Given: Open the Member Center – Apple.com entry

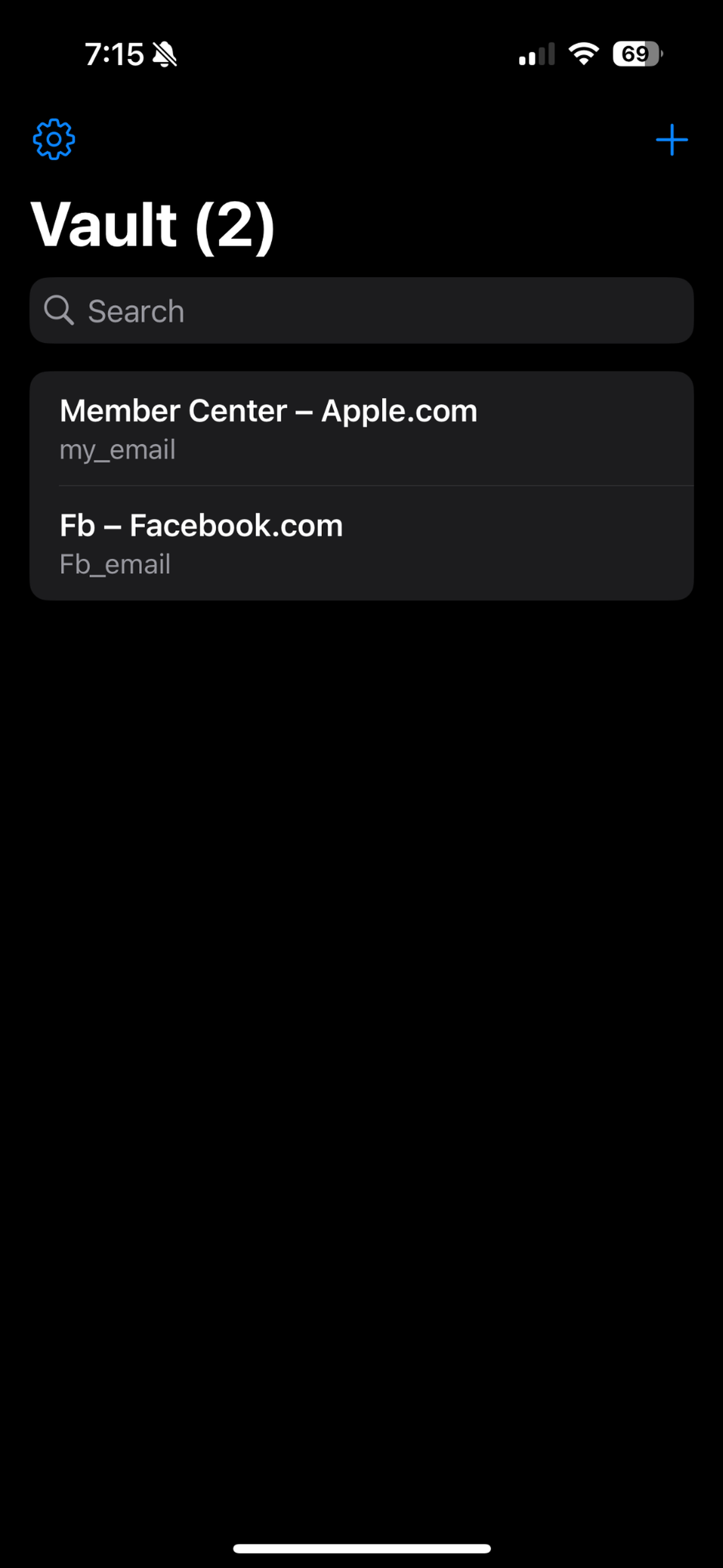Looking at the screenshot, I should (361, 428).
